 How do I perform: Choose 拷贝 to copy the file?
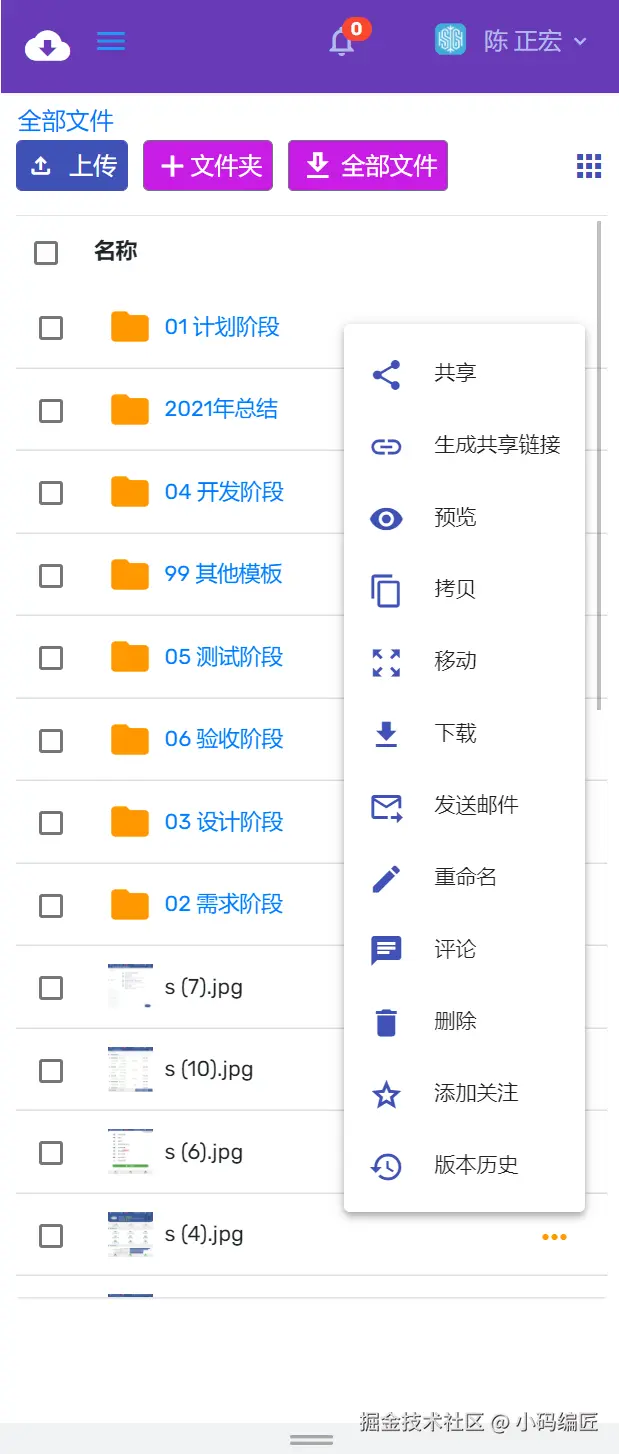(x=455, y=589)
